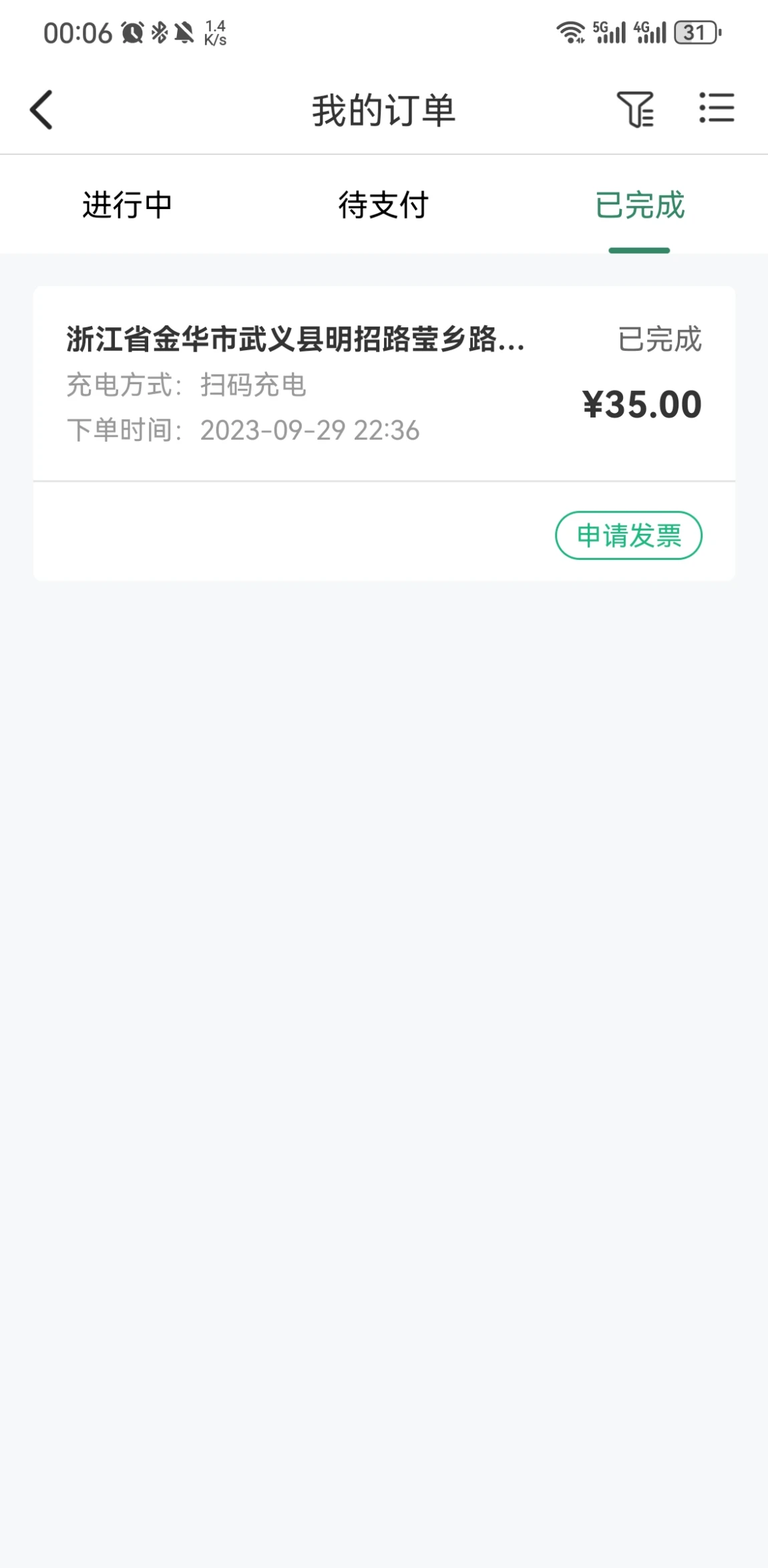Open the list menu icon
This screenshot has height=1568, width=768.
(717, 108)
